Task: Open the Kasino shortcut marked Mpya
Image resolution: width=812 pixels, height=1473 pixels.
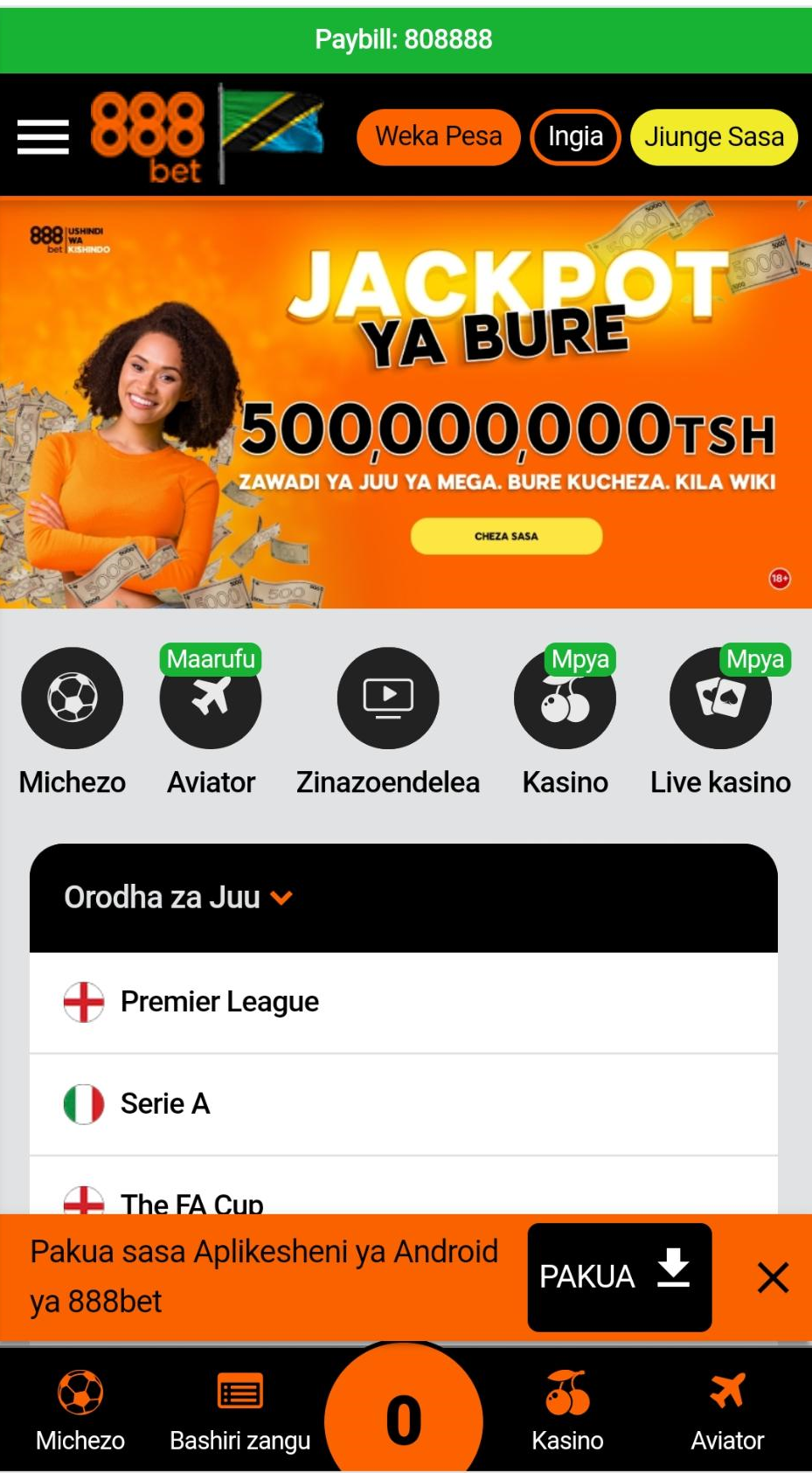Action: coord(565,699)
